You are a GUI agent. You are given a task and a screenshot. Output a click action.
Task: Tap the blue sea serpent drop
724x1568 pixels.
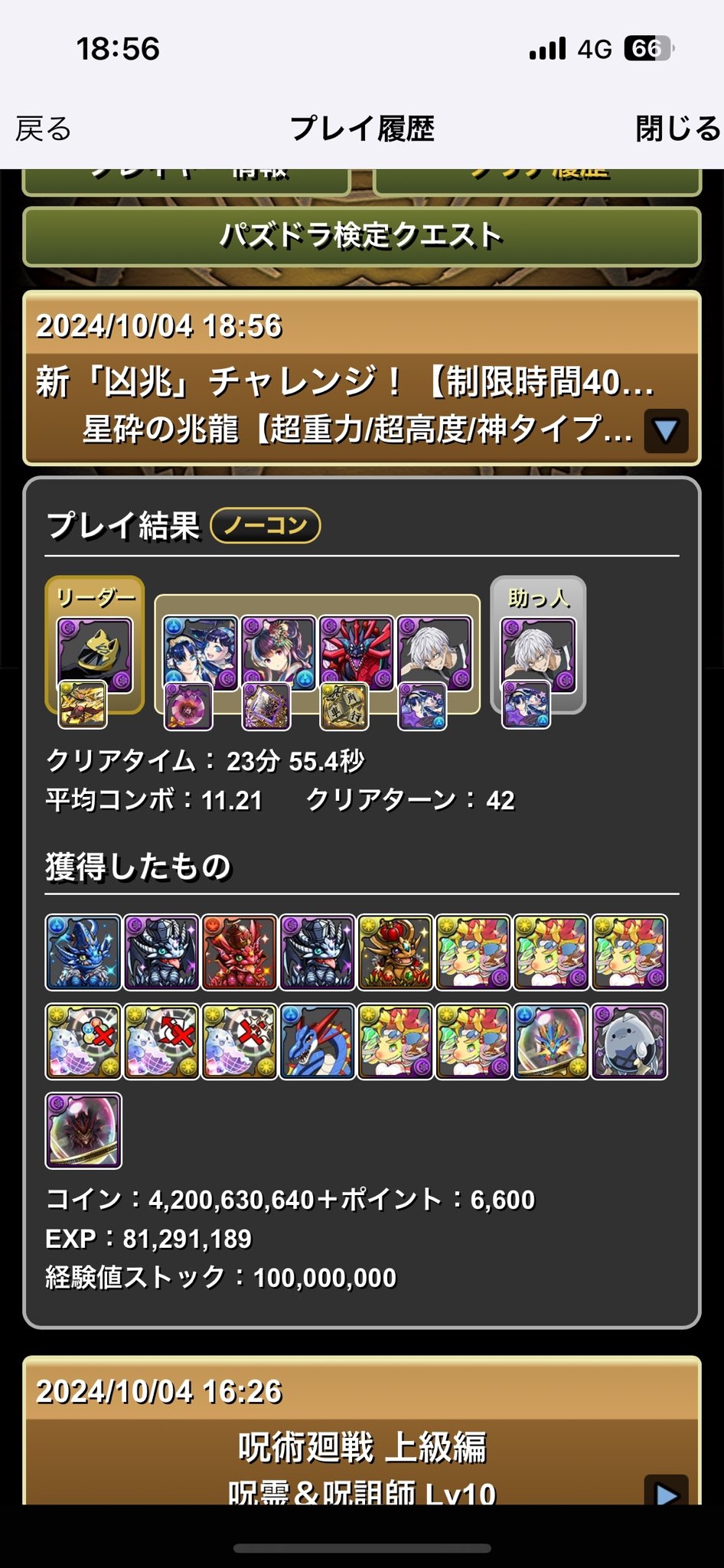coord(317,1041)
